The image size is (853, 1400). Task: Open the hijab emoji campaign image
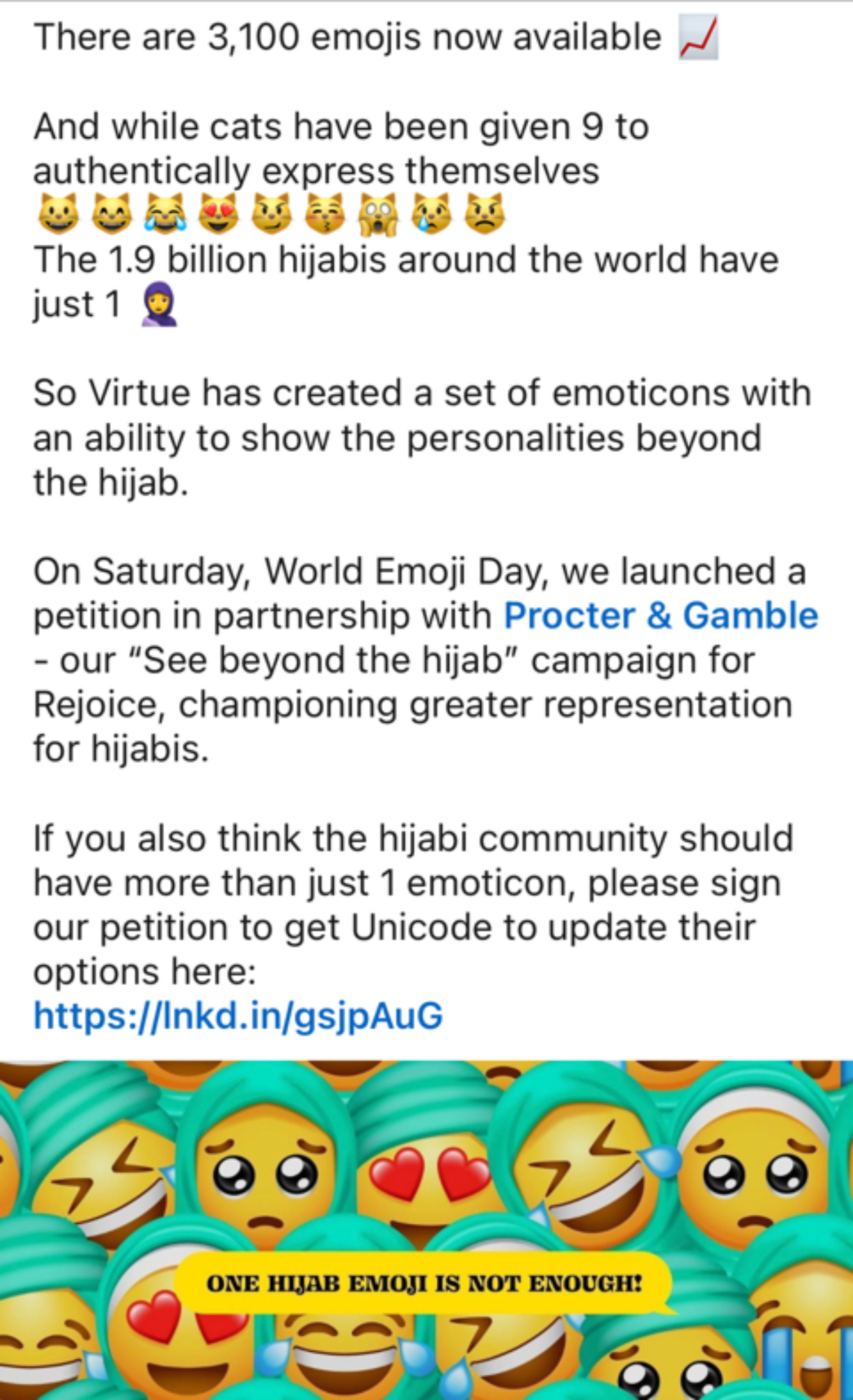point(426,1230)
